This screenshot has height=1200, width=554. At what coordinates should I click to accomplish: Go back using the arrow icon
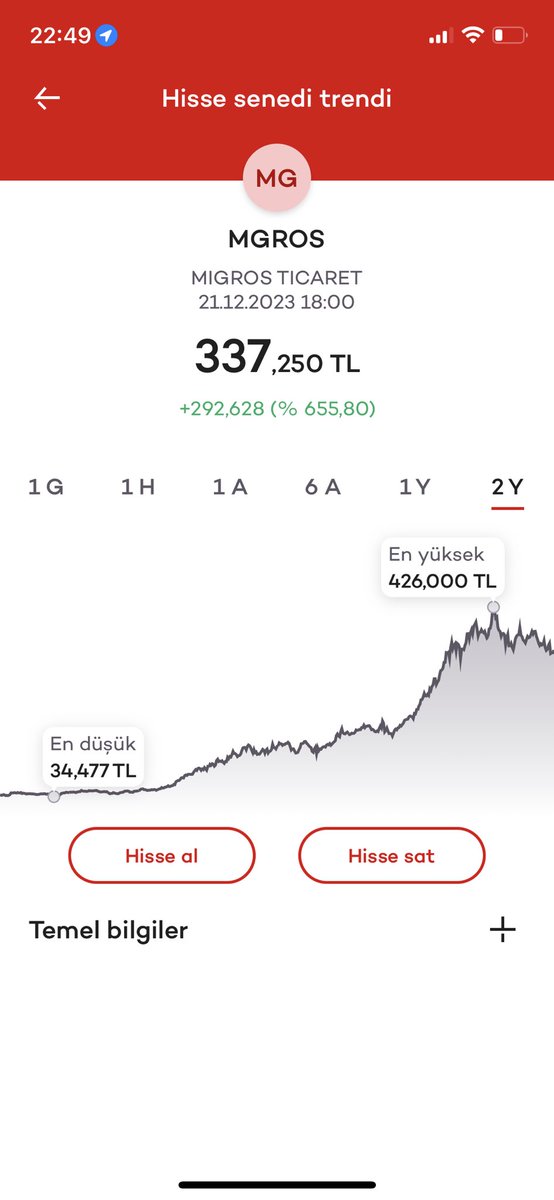click(47, 98)
